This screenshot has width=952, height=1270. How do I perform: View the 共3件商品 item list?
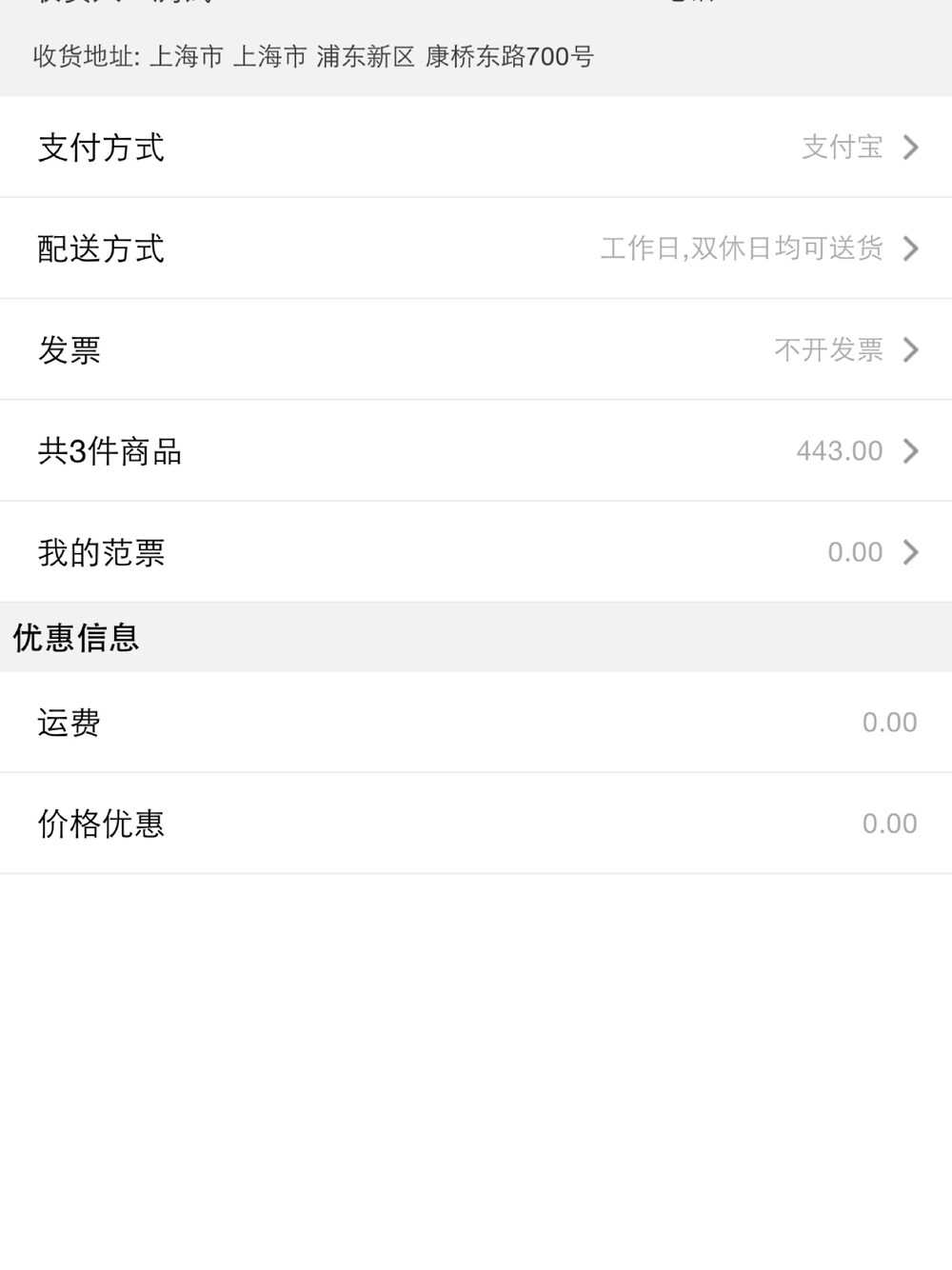point(476,450)
